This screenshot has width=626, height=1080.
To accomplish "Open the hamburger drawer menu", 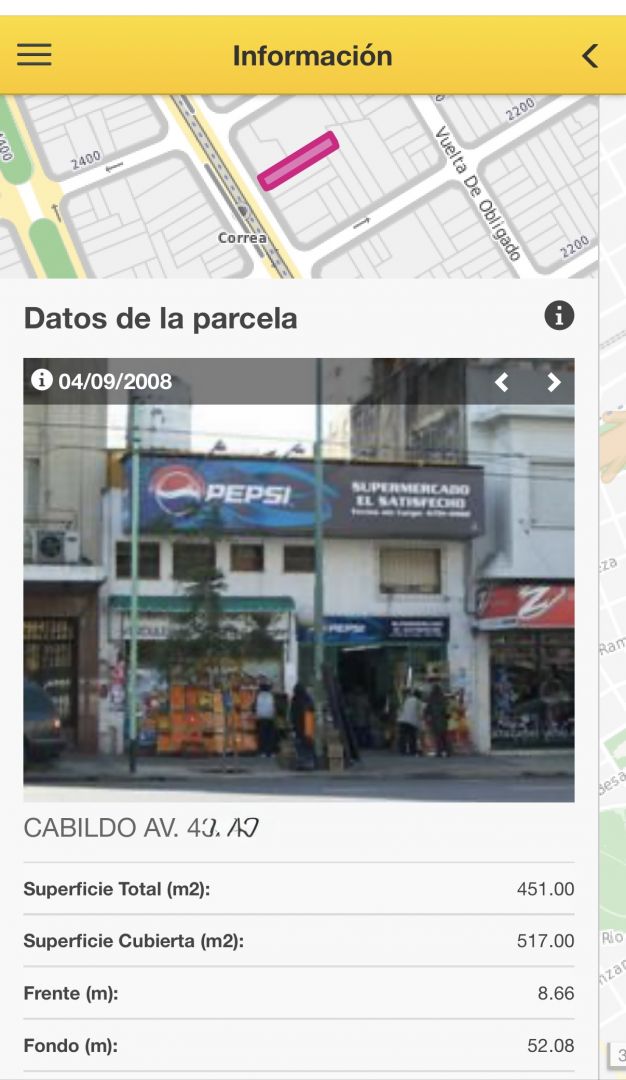I will coord(34,55).
